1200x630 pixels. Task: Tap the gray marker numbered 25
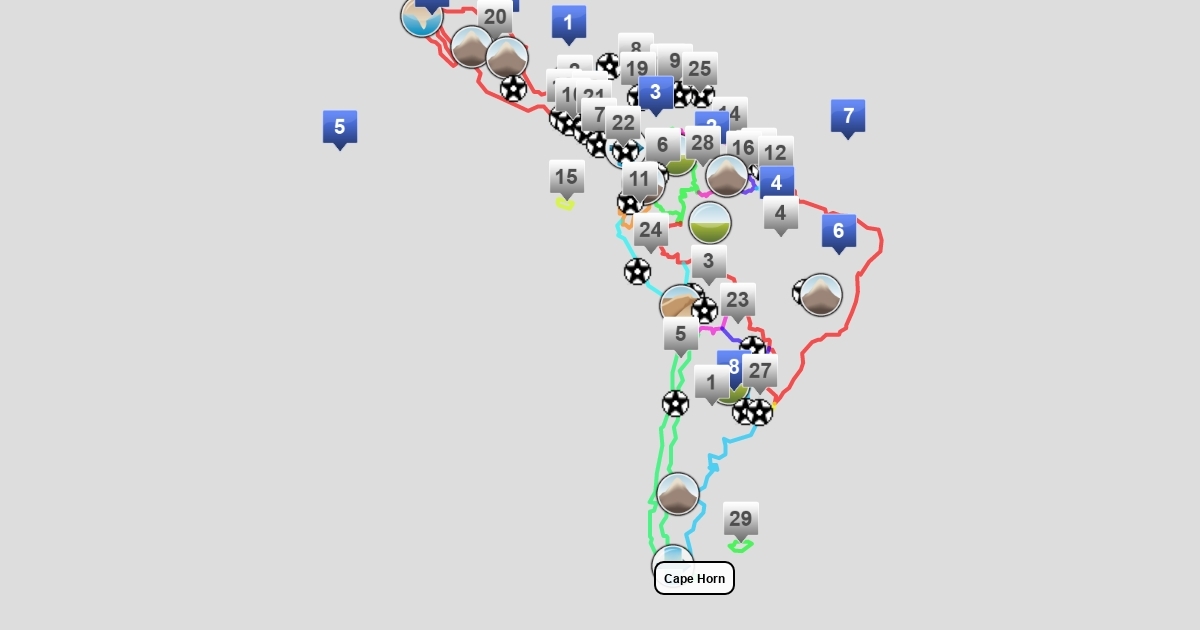(700, 69)
